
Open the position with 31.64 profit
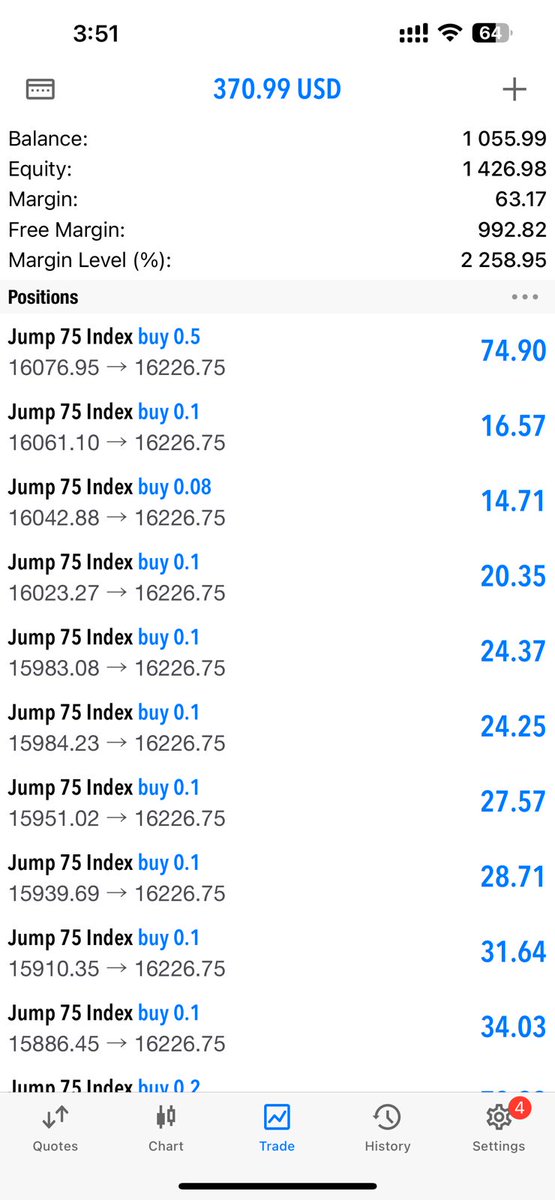pos(277,952)
